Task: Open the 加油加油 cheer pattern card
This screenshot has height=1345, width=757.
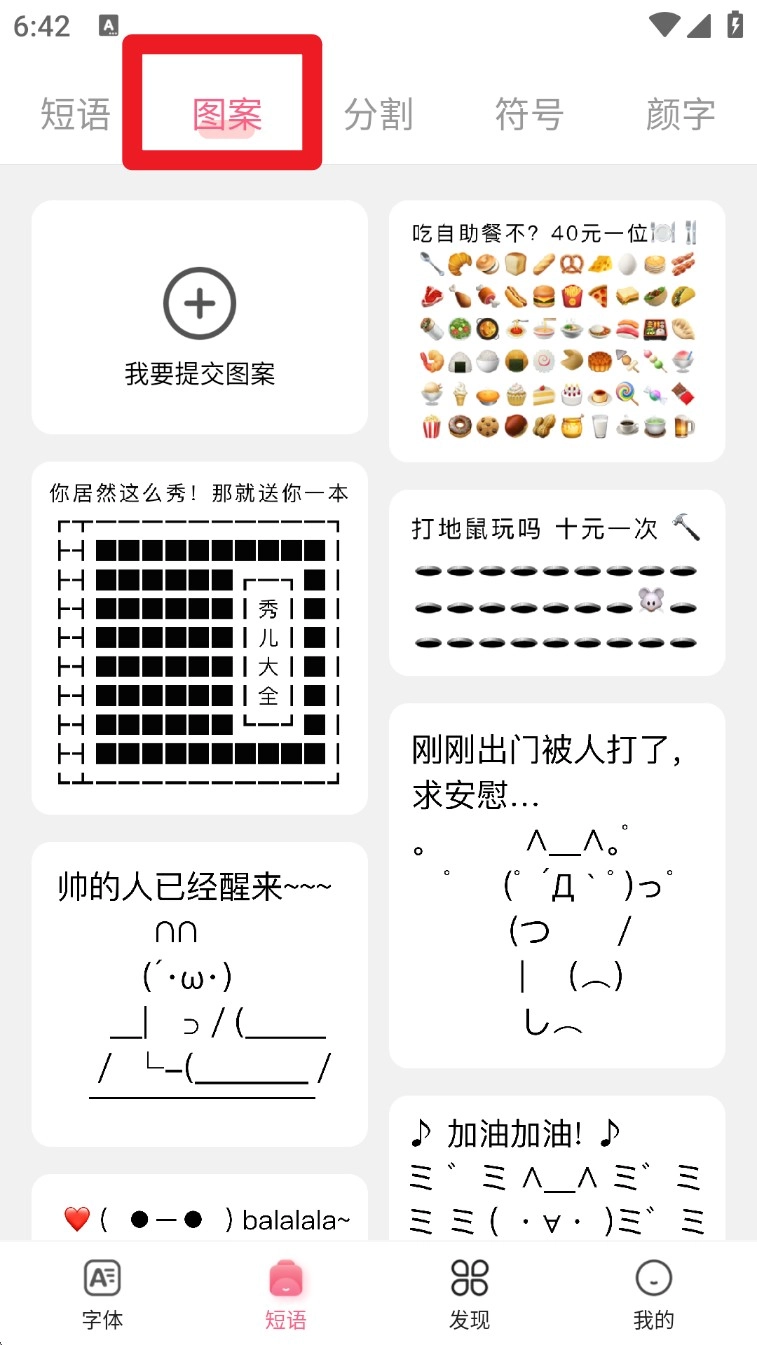Action: coord(556,1168)
